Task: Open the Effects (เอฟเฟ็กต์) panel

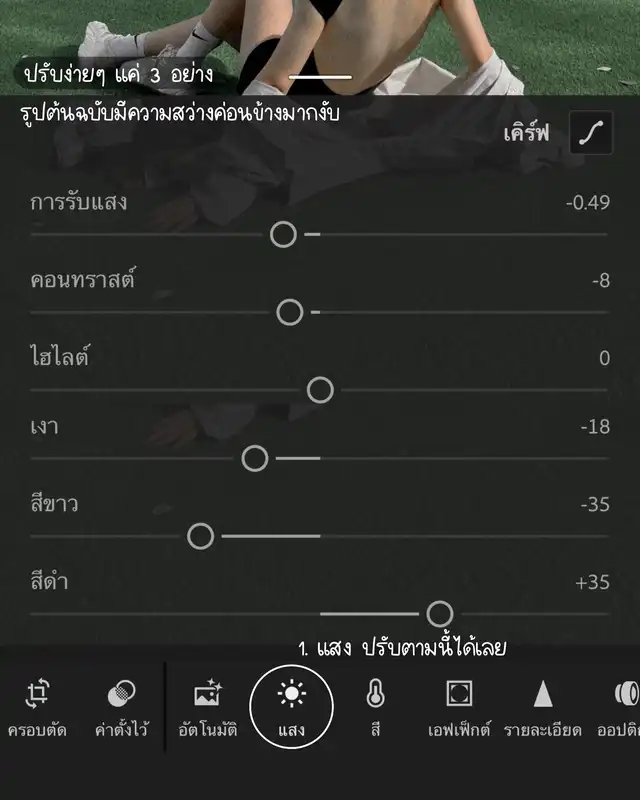Action: coord(459,708)
